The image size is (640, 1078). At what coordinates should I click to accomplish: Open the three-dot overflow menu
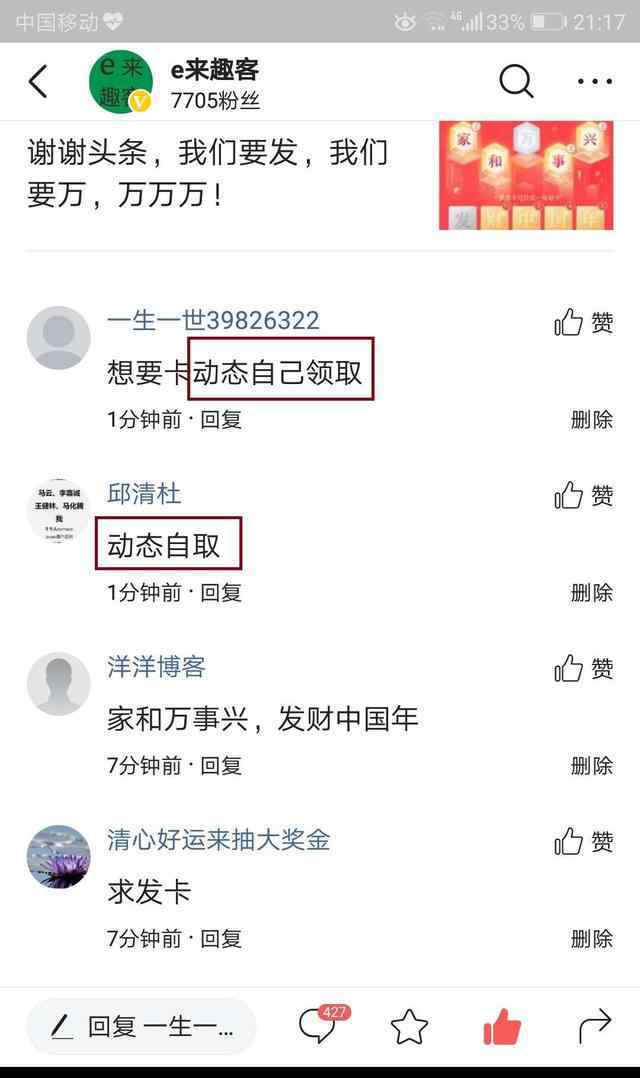595,82
